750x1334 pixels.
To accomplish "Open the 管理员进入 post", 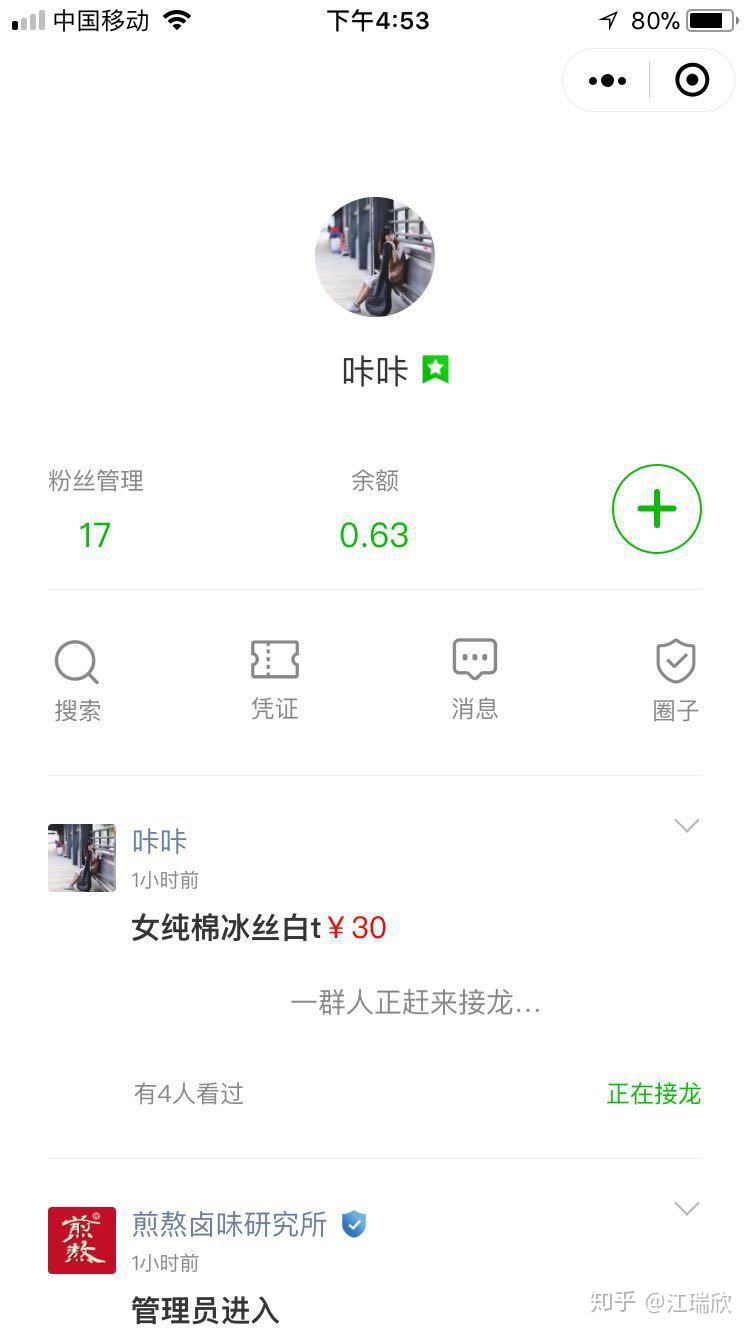I will (205, 1310).
